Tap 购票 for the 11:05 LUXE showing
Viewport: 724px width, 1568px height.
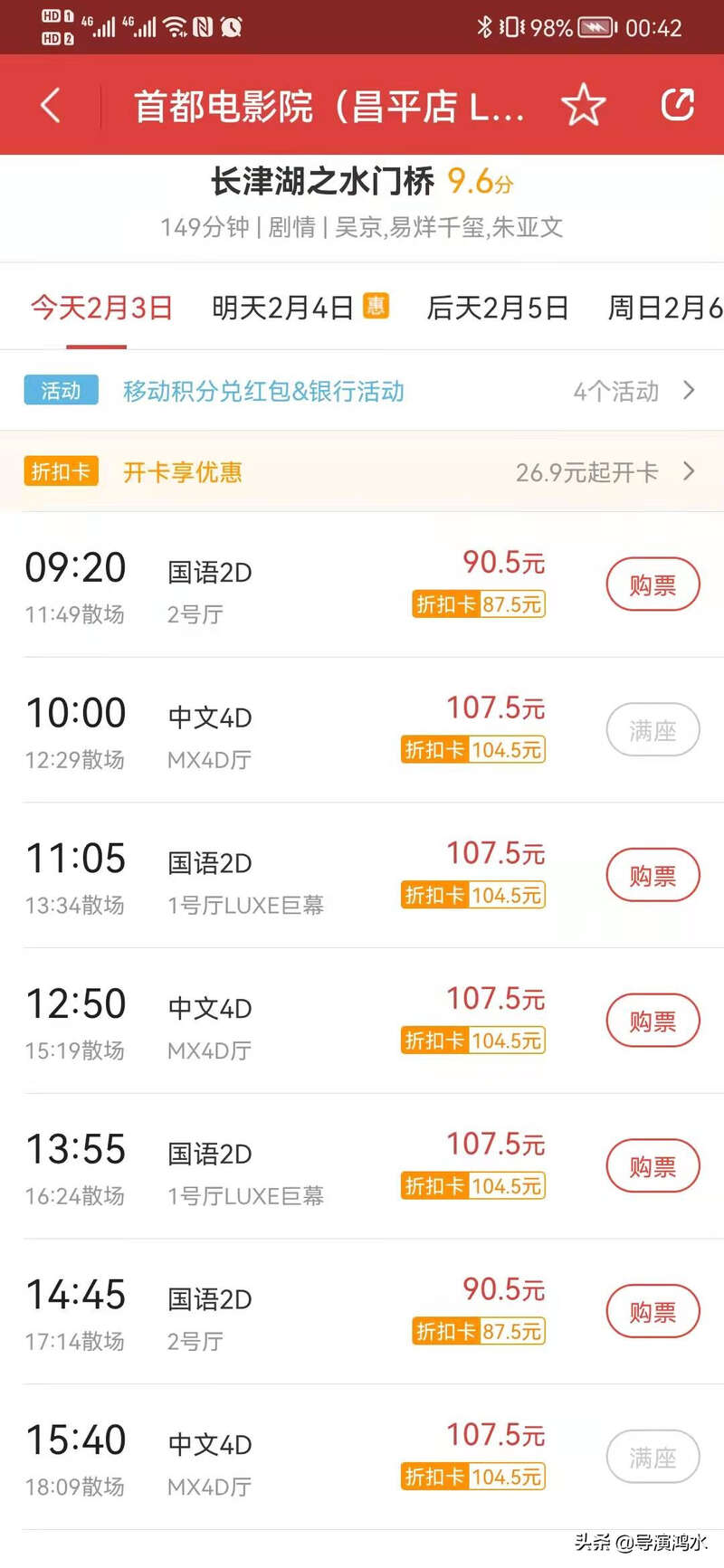[653, 876]
